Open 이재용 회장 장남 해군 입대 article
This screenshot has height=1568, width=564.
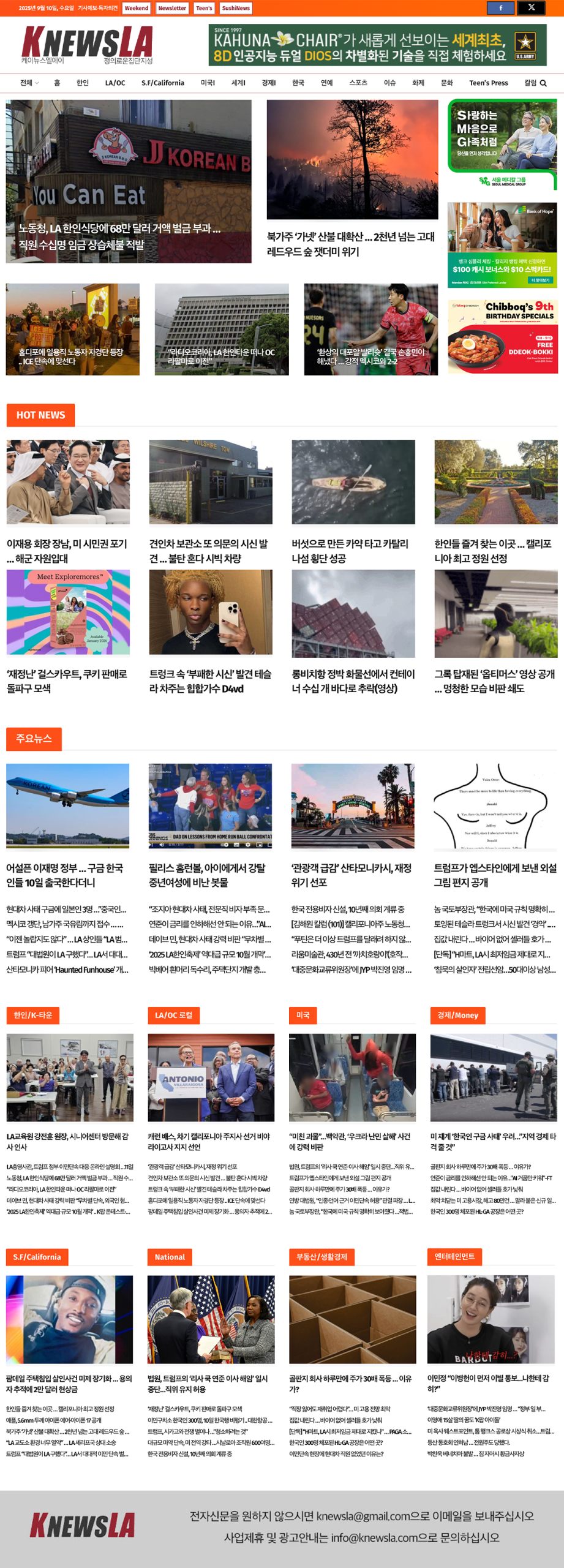click(x=67, y=551)
